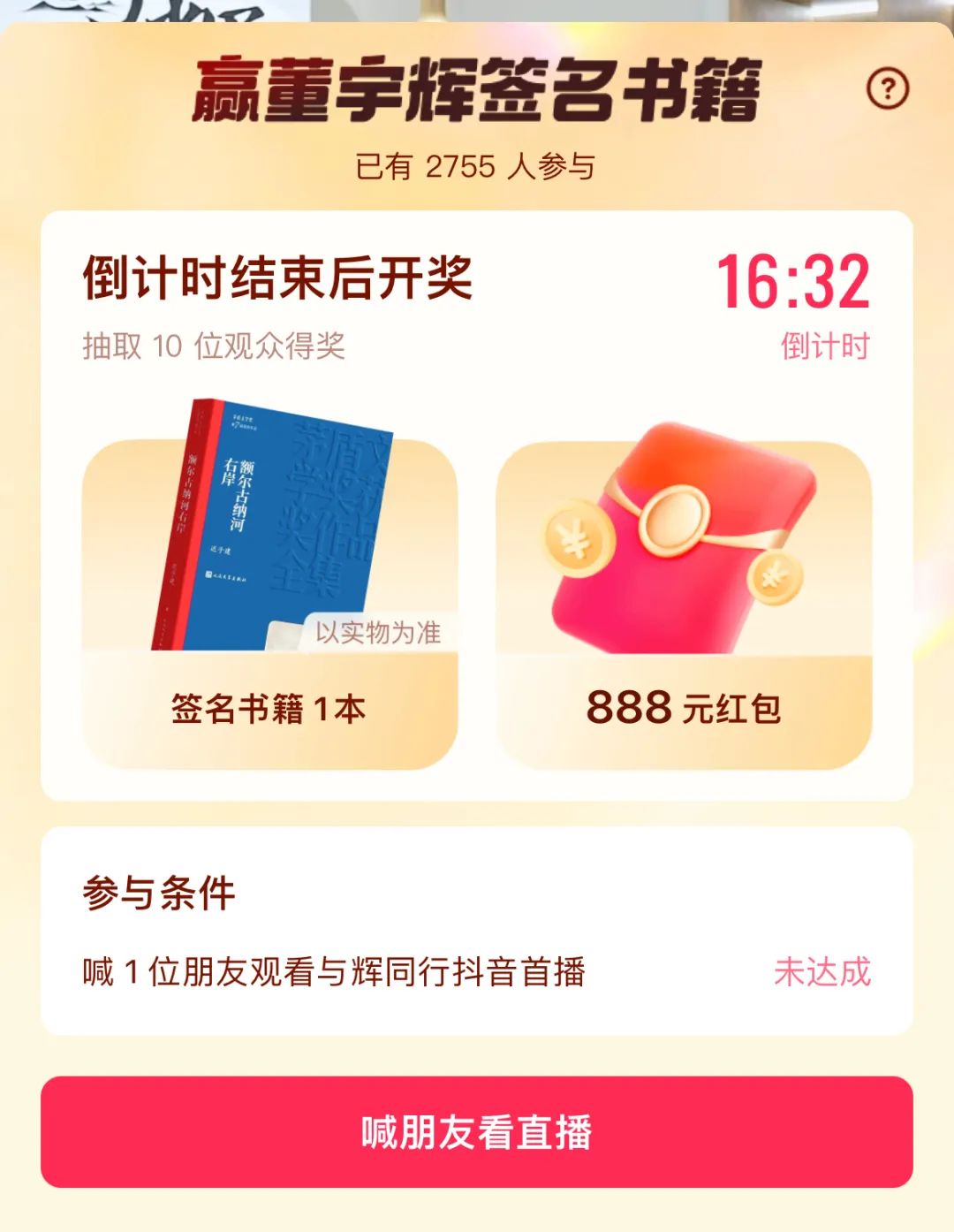The image size is (954, 1232).
Task: Open the help question mark icon
Action: (x=887, y=88)
